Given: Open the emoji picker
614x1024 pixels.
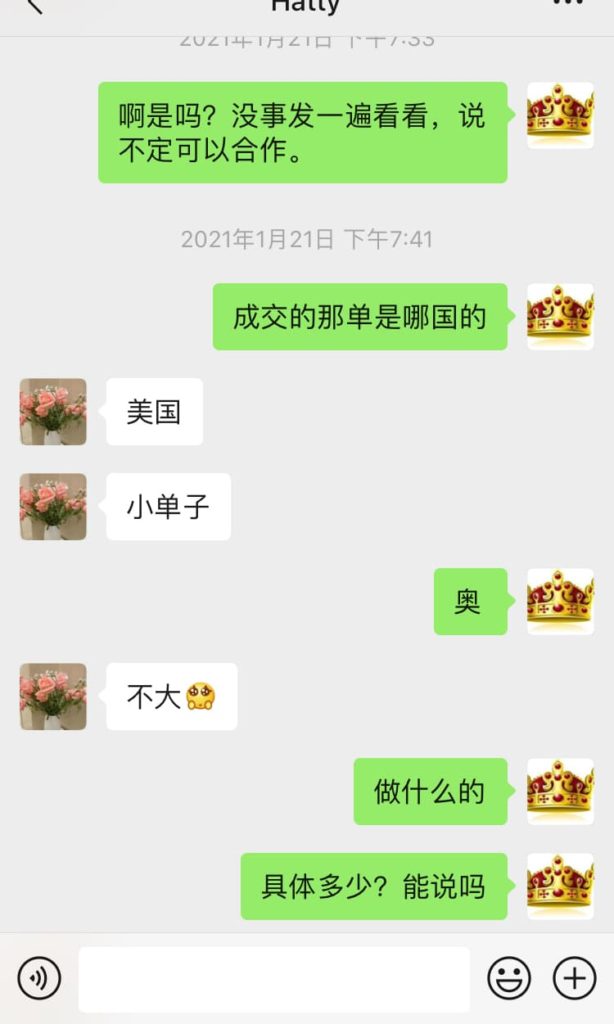Looking at the screenshot, I should tap(509, 979).
